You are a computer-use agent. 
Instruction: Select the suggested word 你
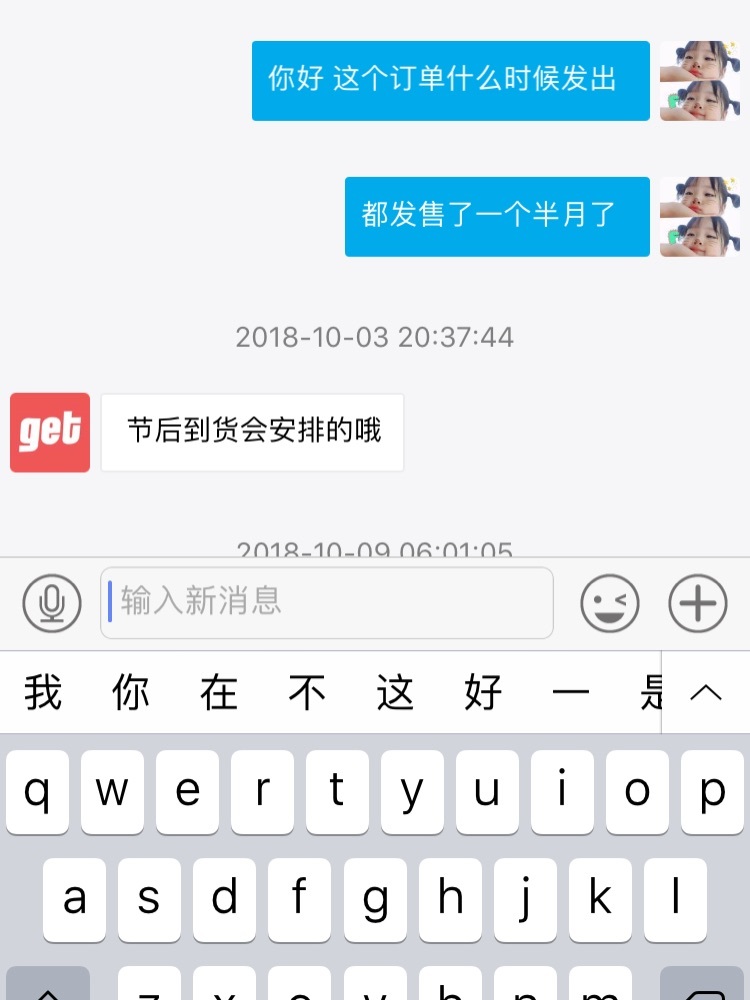131,692
